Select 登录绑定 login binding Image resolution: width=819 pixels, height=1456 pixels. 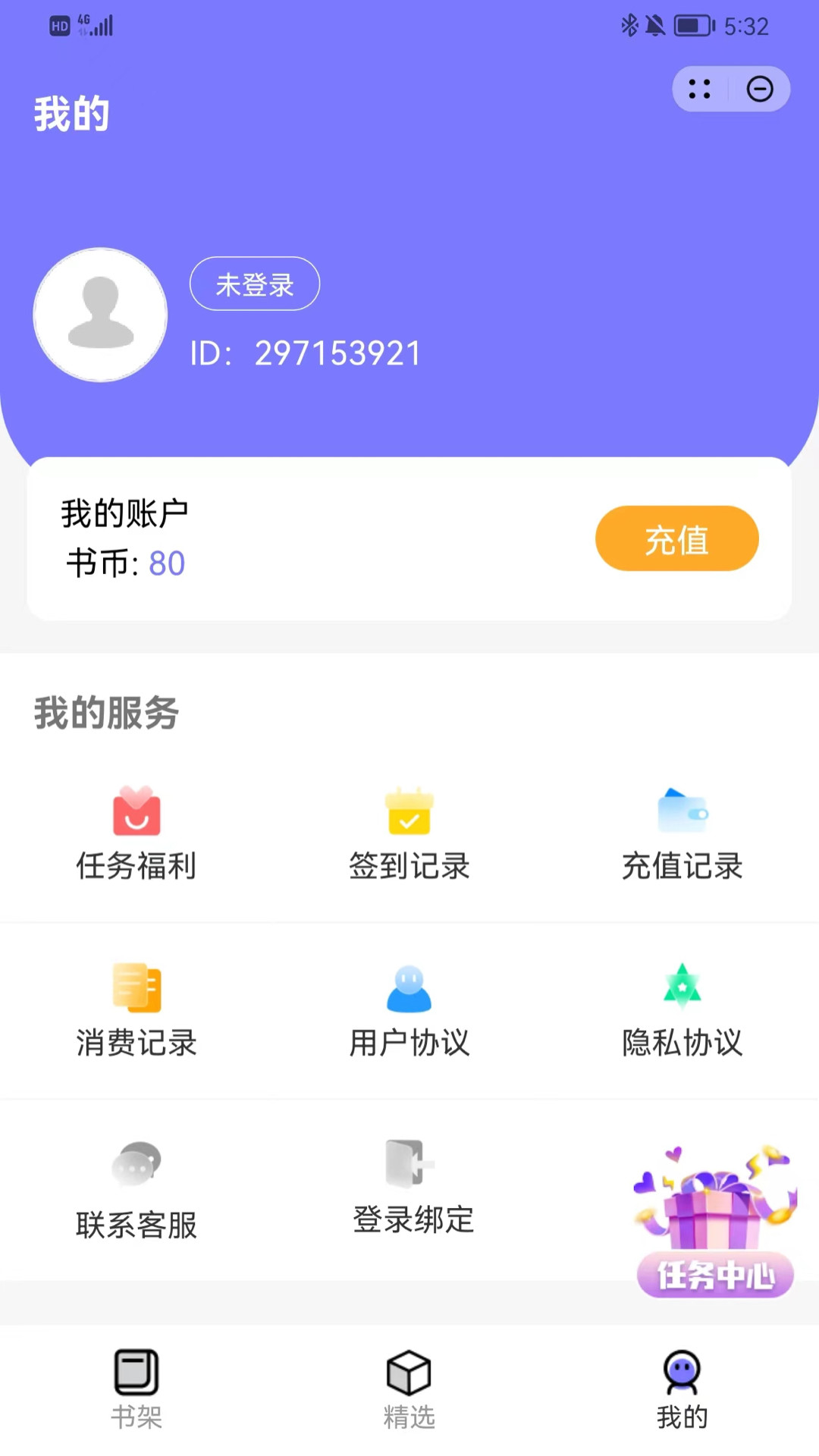[x=413, y=1188]
